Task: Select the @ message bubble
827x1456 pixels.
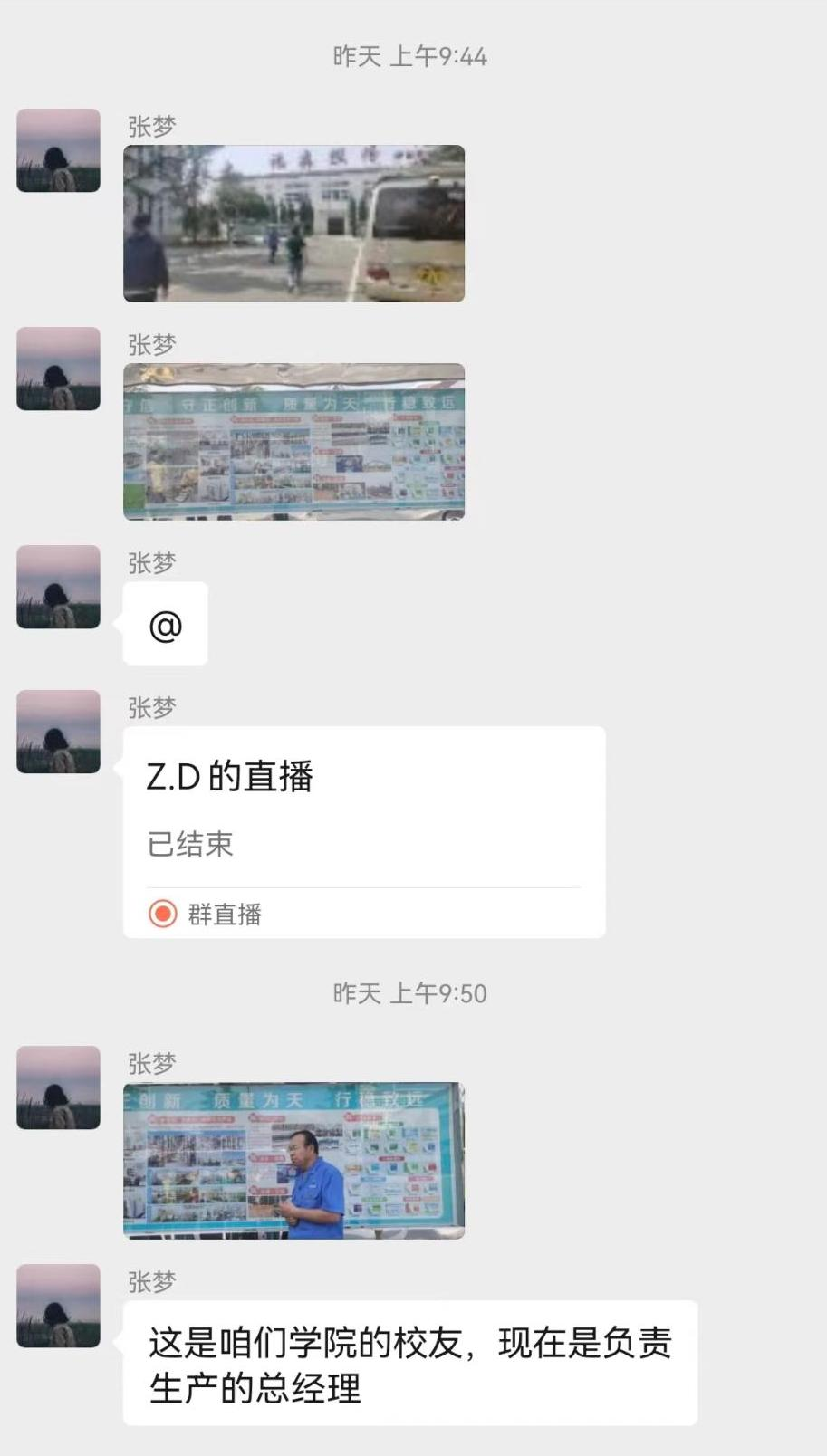Action: click(165, 623)
